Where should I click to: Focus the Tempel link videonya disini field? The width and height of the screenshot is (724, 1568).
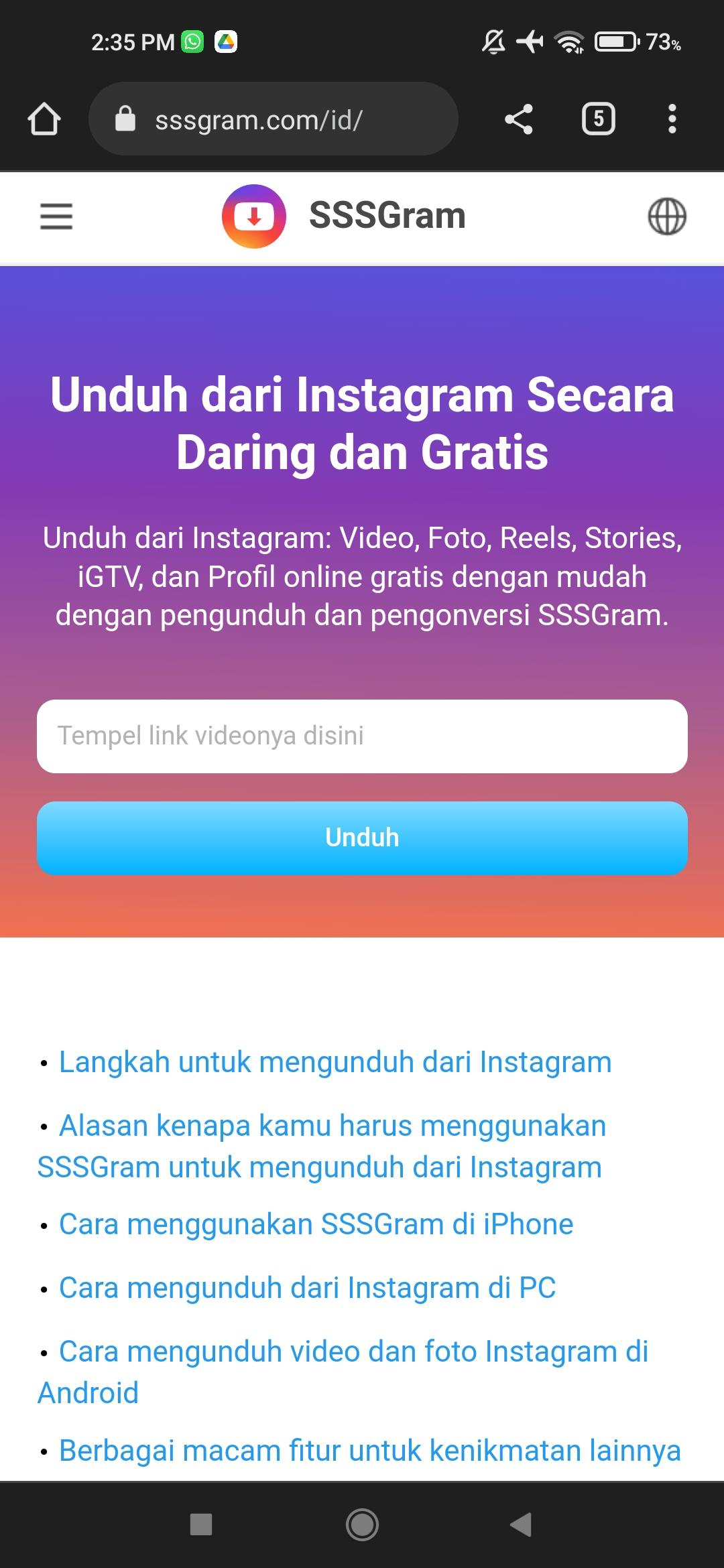[x=362, y=736]
